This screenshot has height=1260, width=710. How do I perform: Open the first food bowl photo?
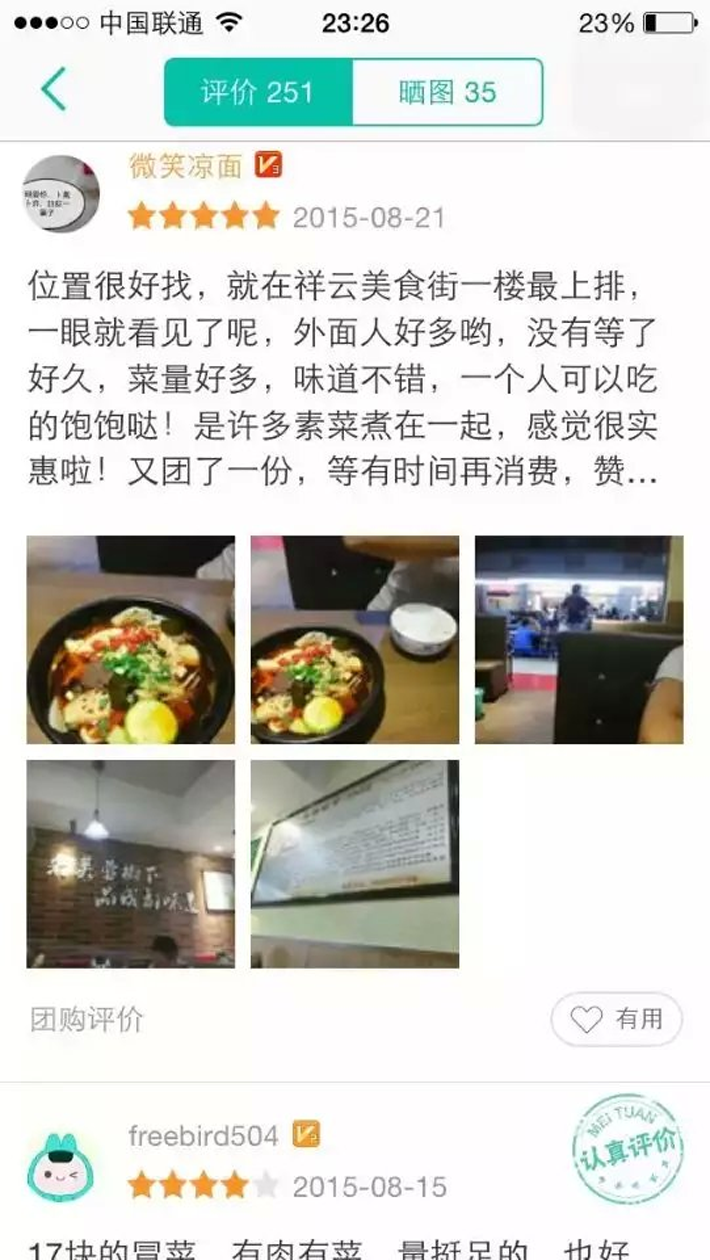[131, 640]
